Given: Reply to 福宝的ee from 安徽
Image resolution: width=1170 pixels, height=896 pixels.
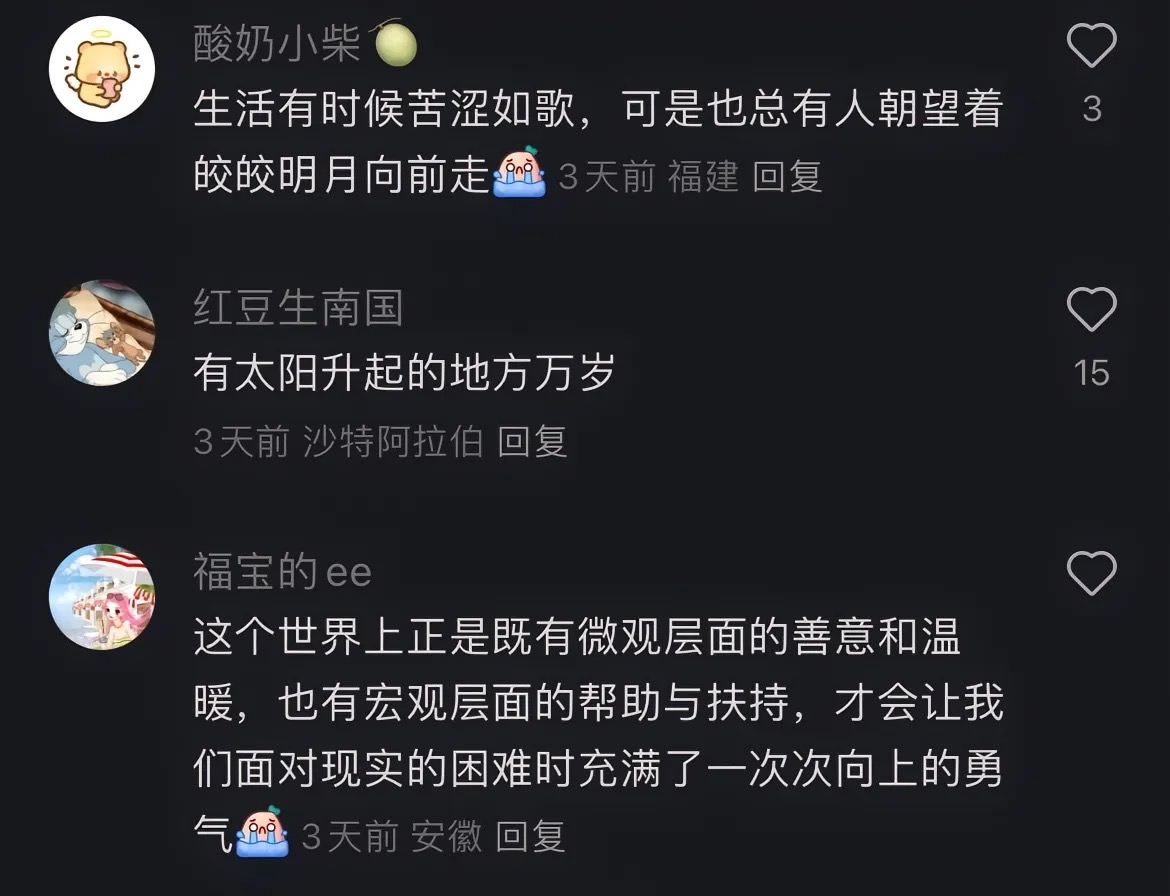Looking at the screenshot, I should [531, 836].
